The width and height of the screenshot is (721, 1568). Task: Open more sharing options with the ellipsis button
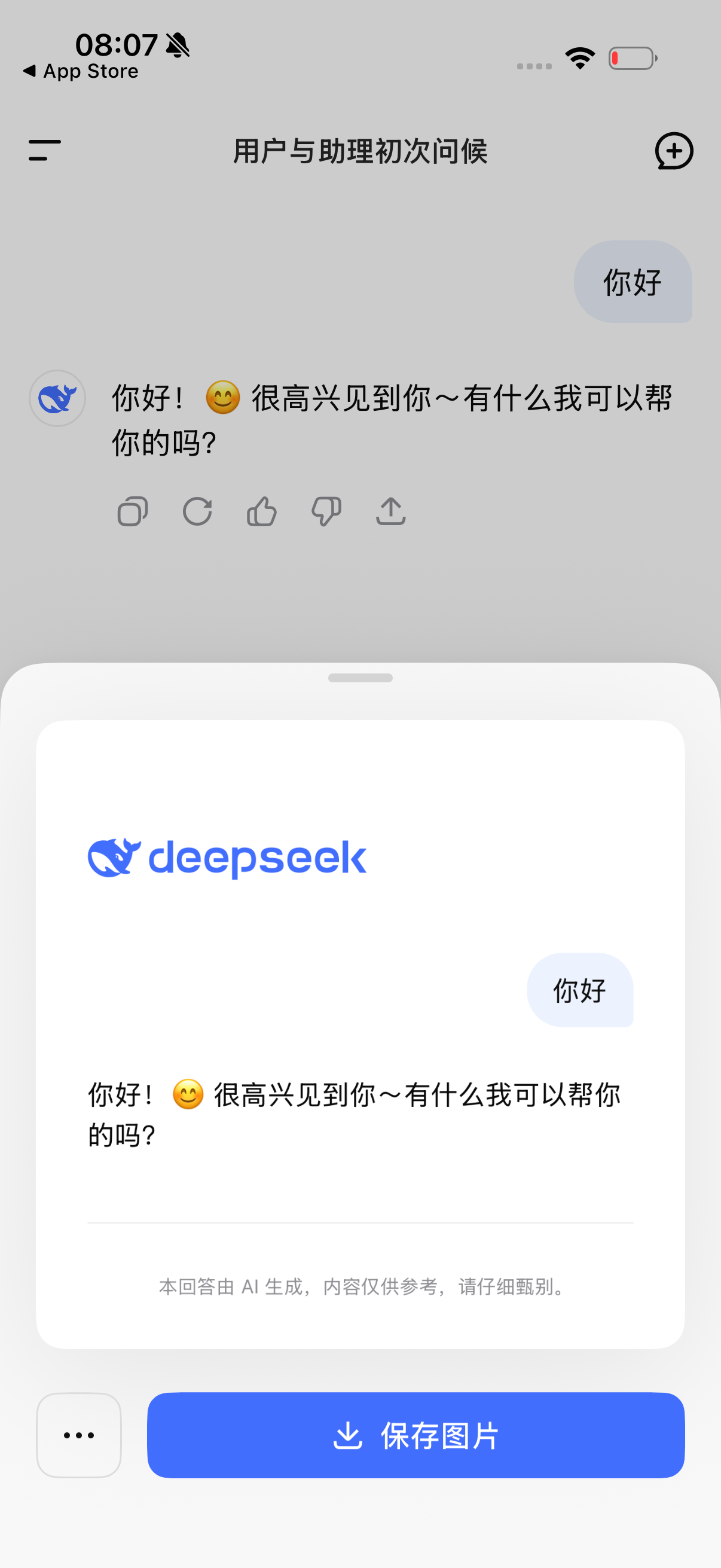(79, 1435)
